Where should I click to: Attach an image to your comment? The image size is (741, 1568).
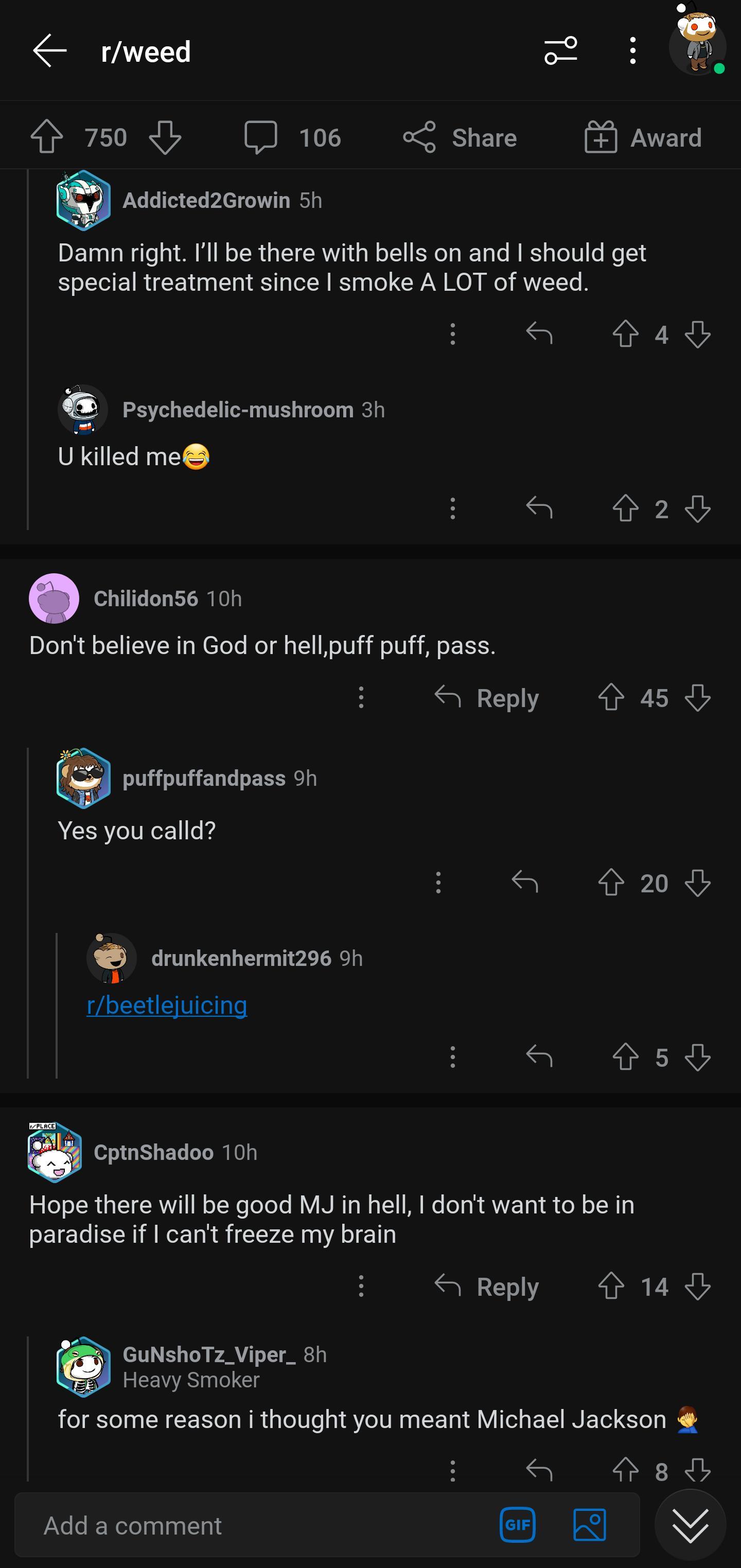pos(588,1525)
